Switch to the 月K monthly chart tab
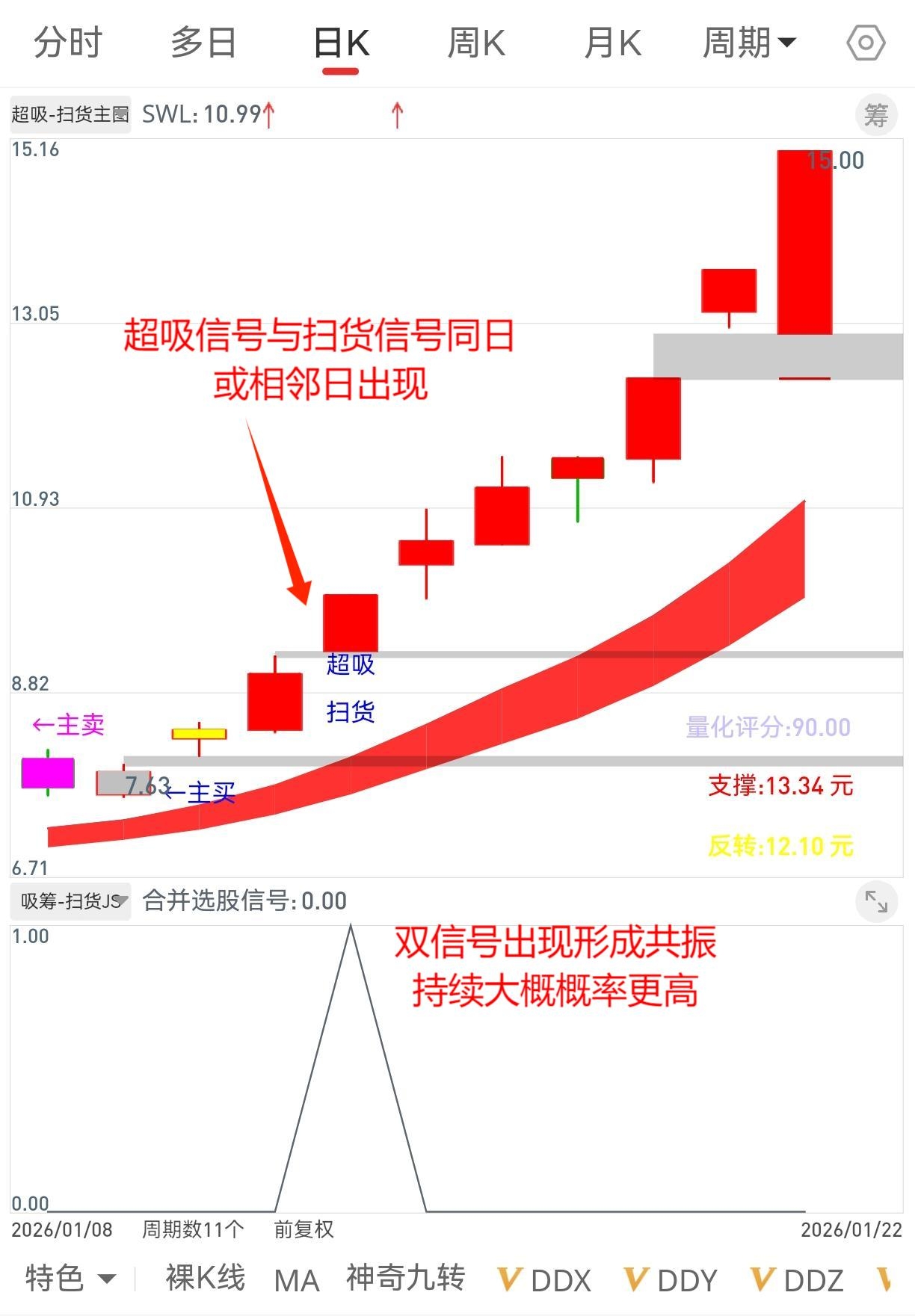This screenshot has height=1316, width=915. pos(614,43)
